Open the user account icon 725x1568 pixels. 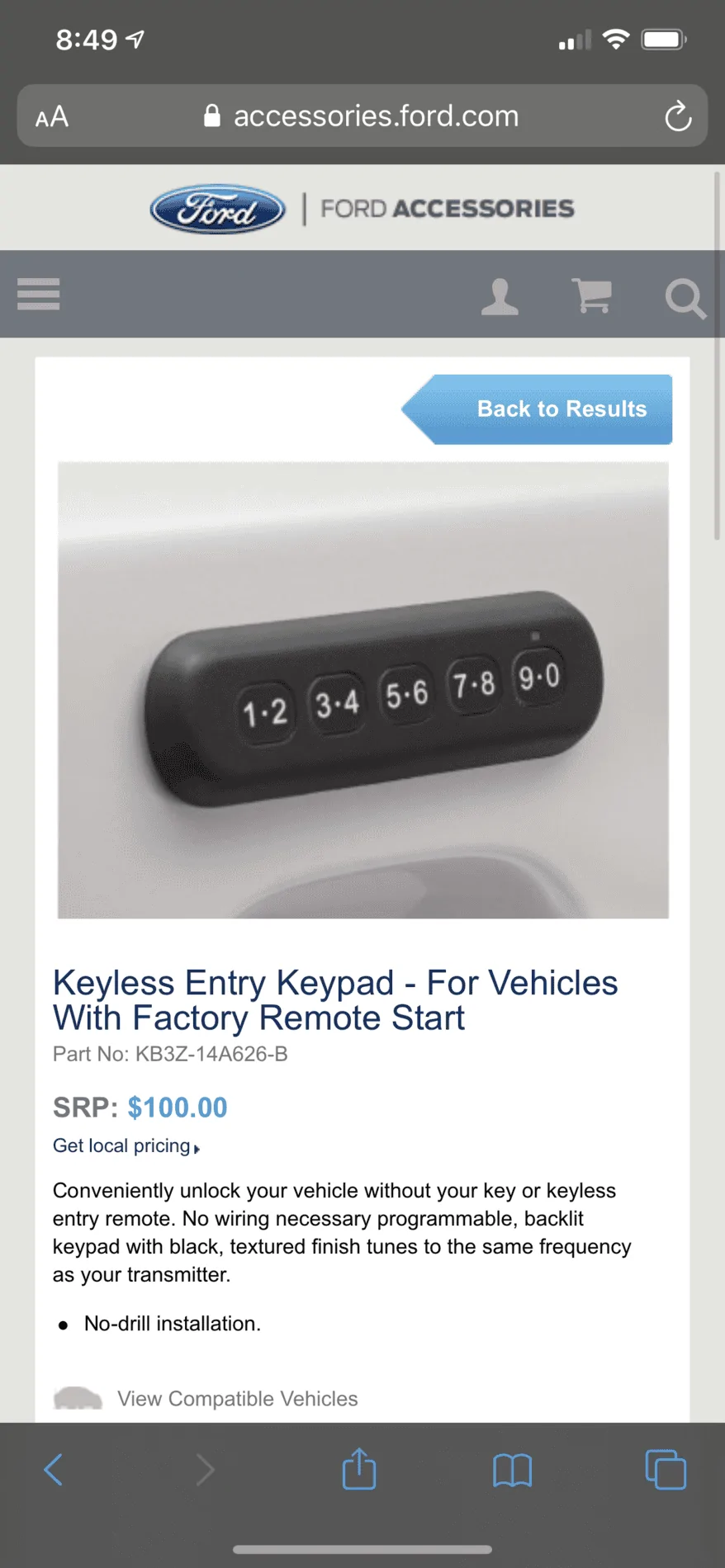pyautogui.click(x=500, y=296)
